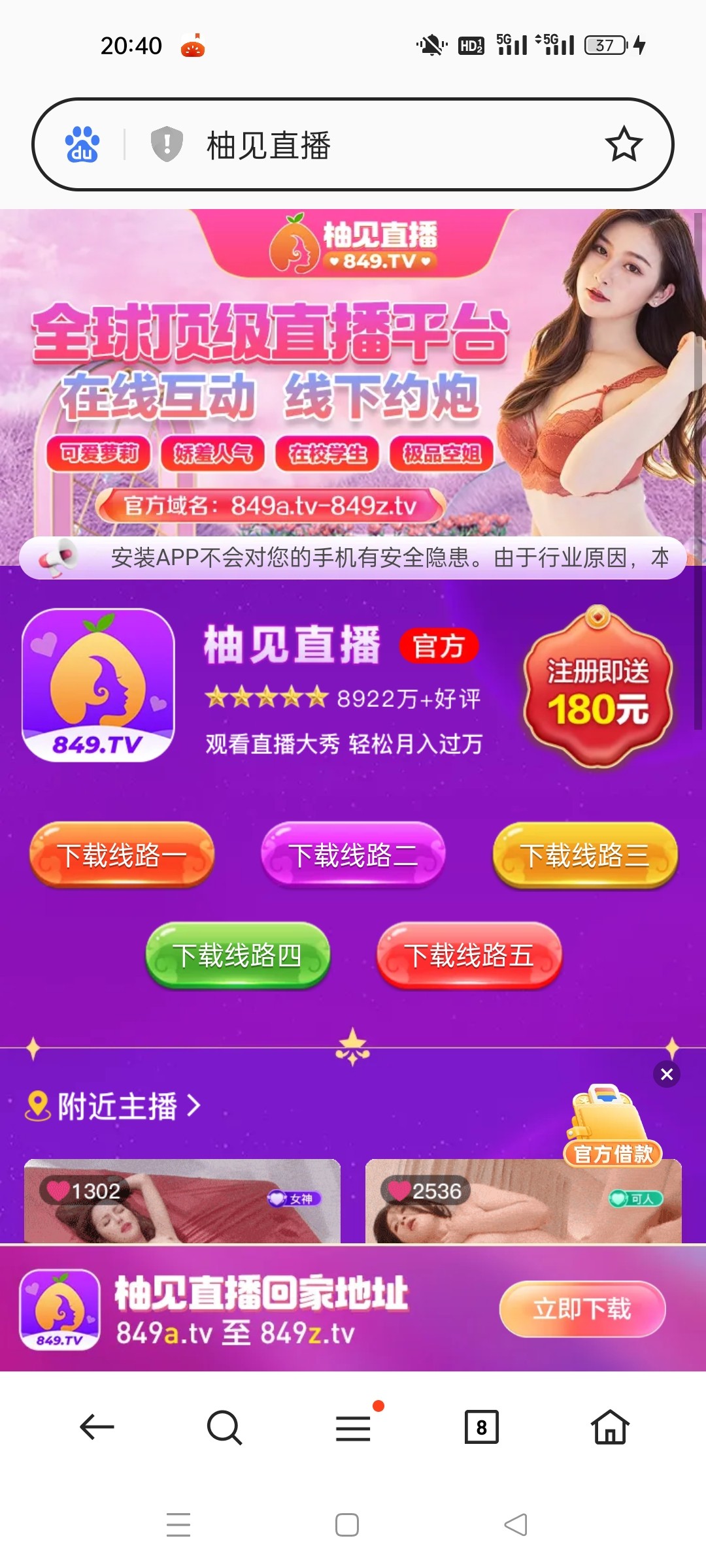Tap 下载线路三 download button
The height and width of the screenshot is (1568, 706).
pos(585,855)
